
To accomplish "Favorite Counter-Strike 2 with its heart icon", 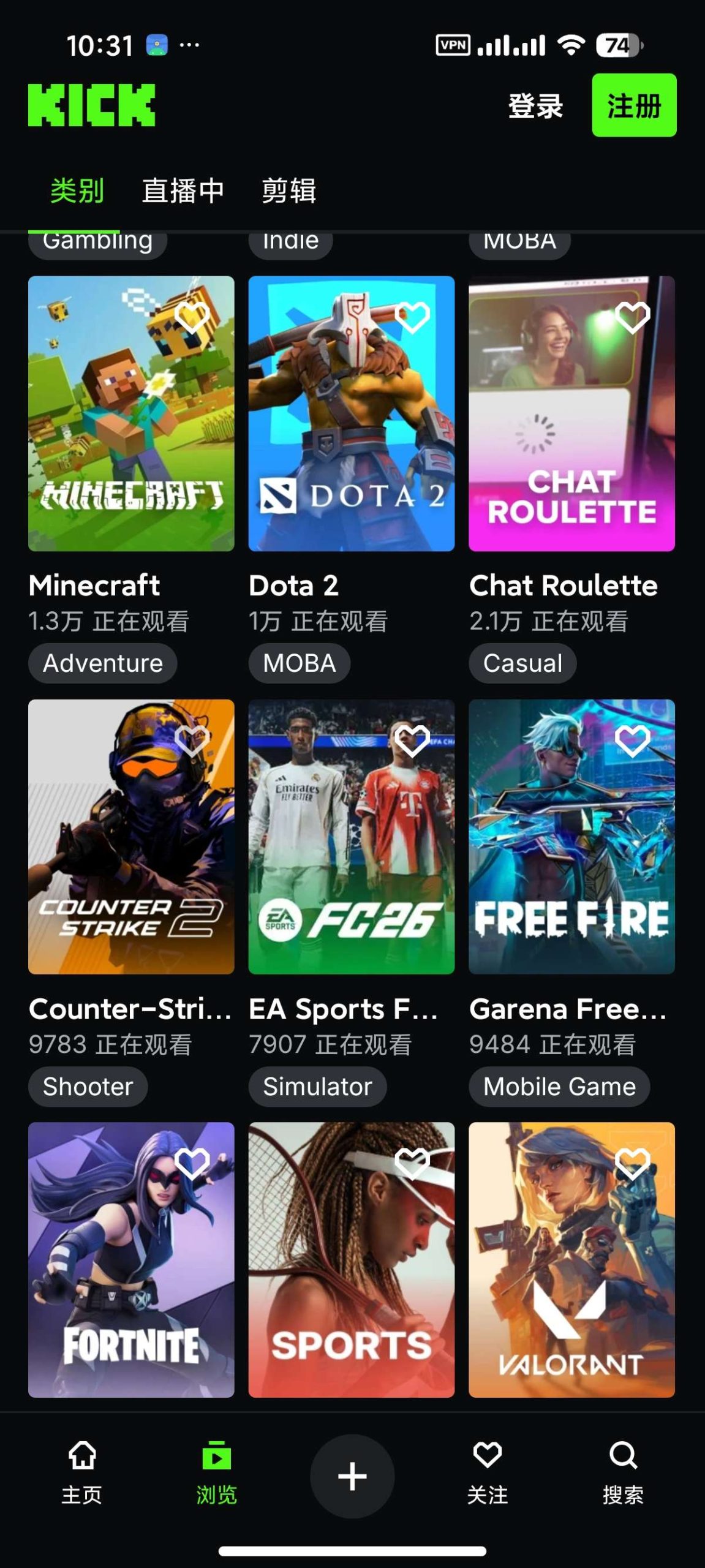I will 192,740.
